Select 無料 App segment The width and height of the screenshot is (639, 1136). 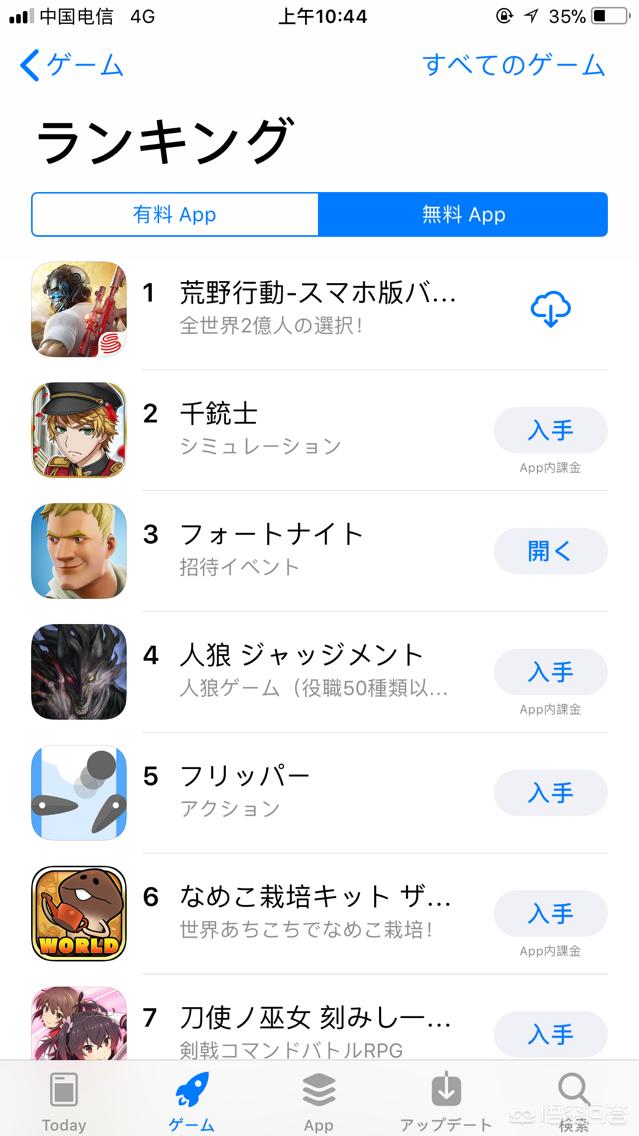(462, 214)
